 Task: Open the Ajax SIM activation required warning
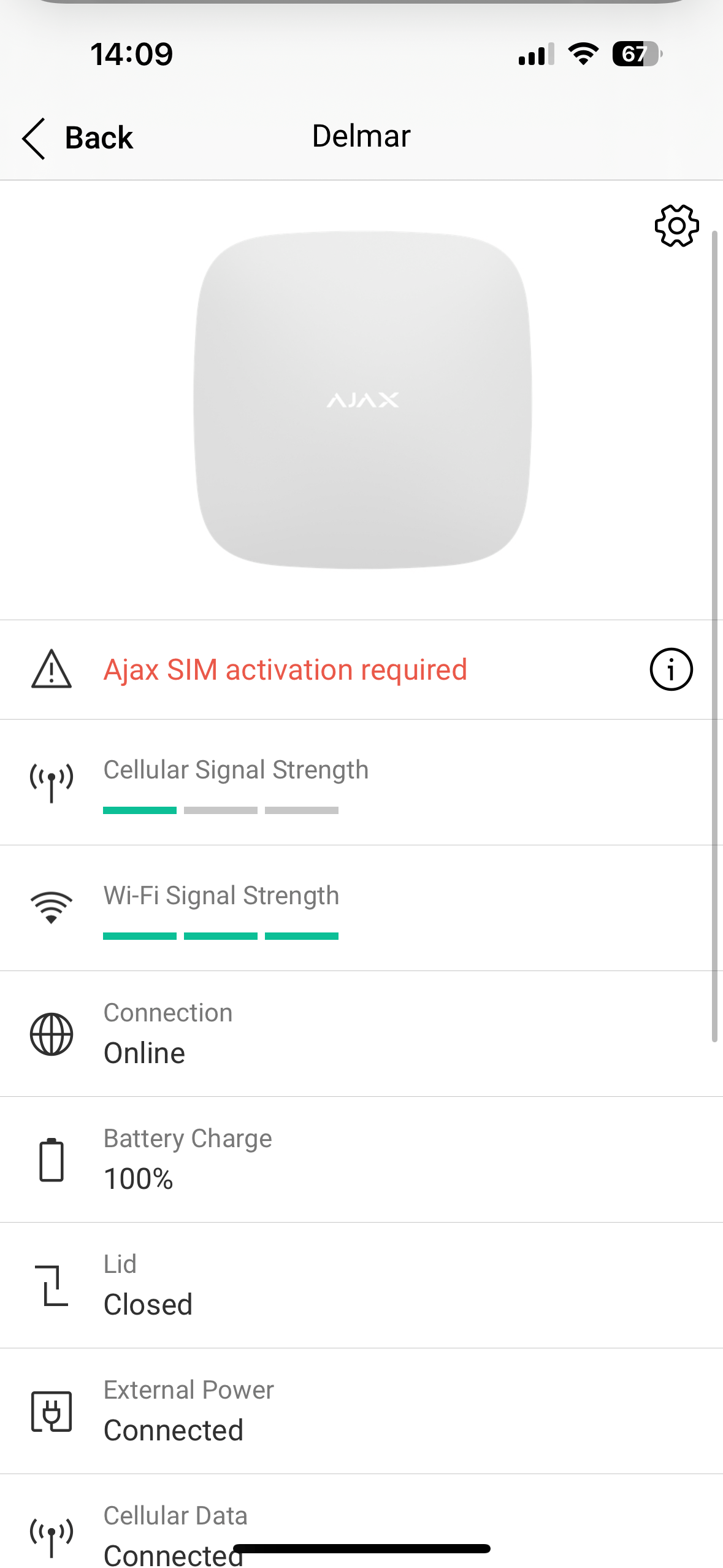361,669
